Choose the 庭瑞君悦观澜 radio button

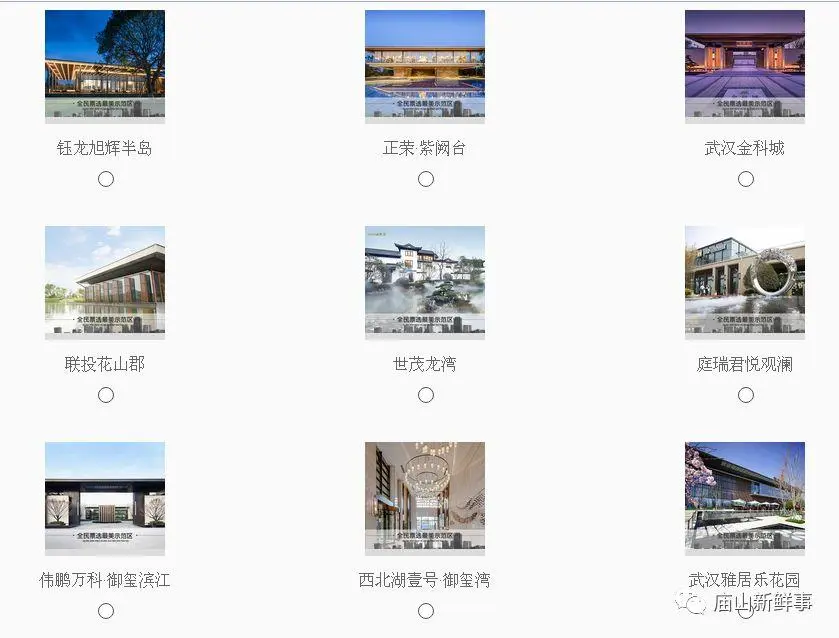746,395
